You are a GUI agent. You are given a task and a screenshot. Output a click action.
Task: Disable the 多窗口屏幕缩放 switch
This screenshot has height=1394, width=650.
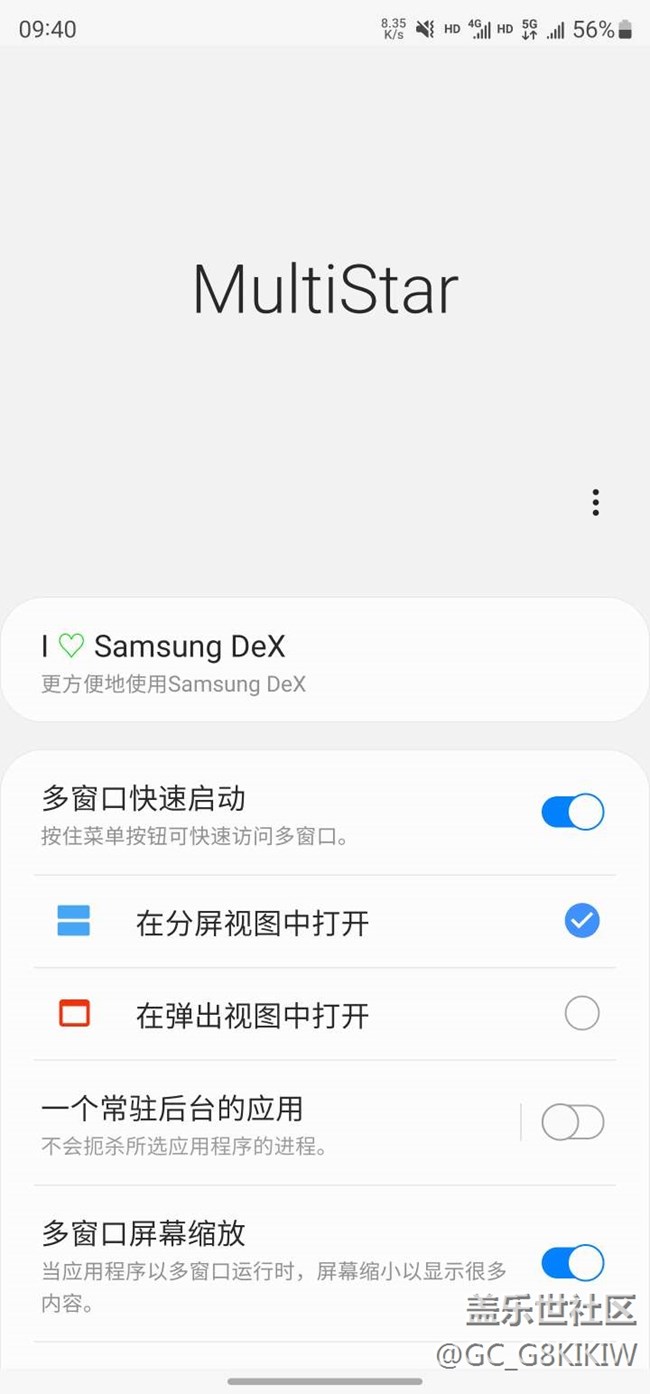click(572, 1263)
